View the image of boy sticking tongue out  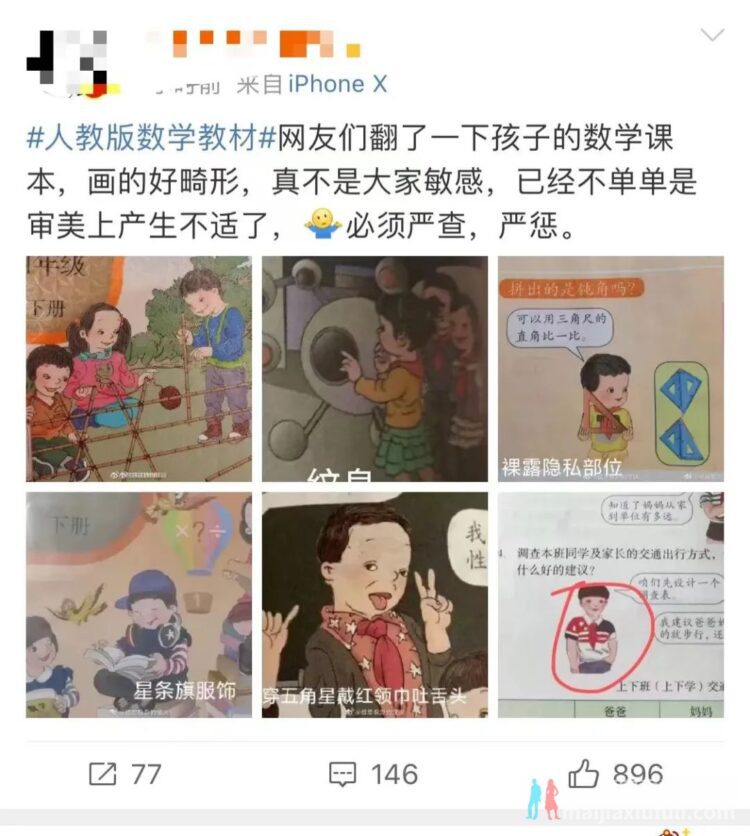pyautogui.click(x=375, y=605)
